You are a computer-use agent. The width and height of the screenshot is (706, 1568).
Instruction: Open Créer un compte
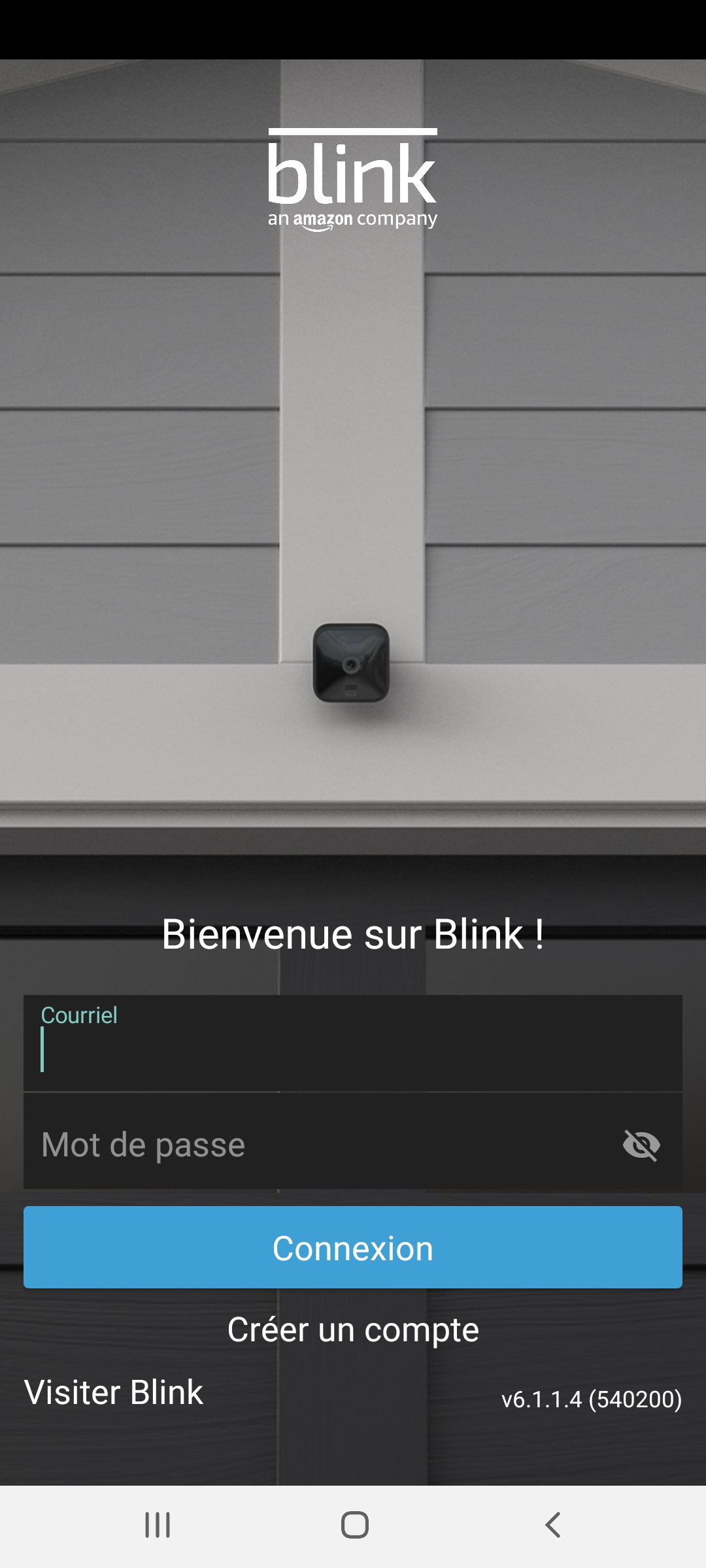(x=353, y=1330)
